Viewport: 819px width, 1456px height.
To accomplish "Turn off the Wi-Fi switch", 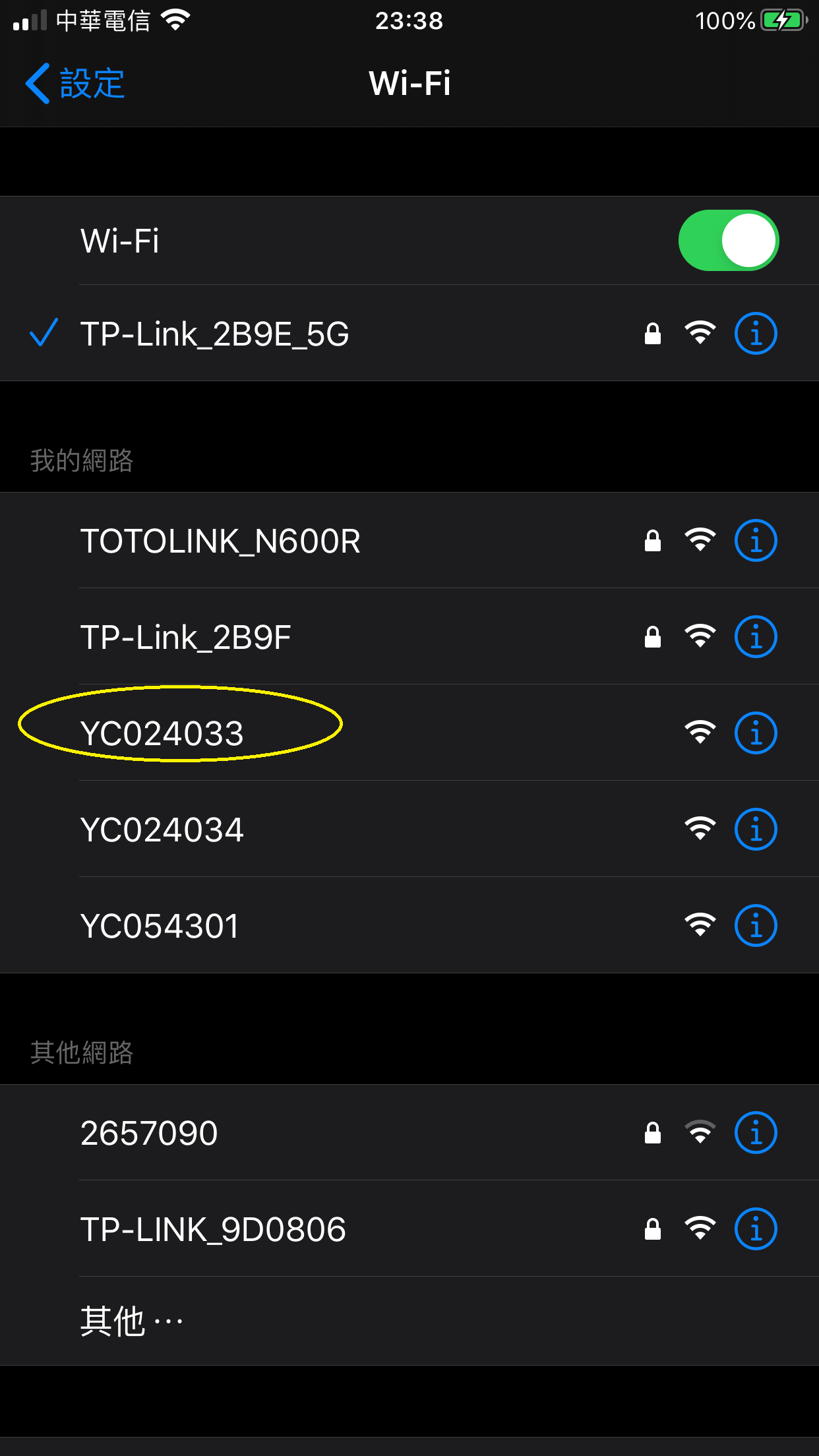I will pos(728,241).
